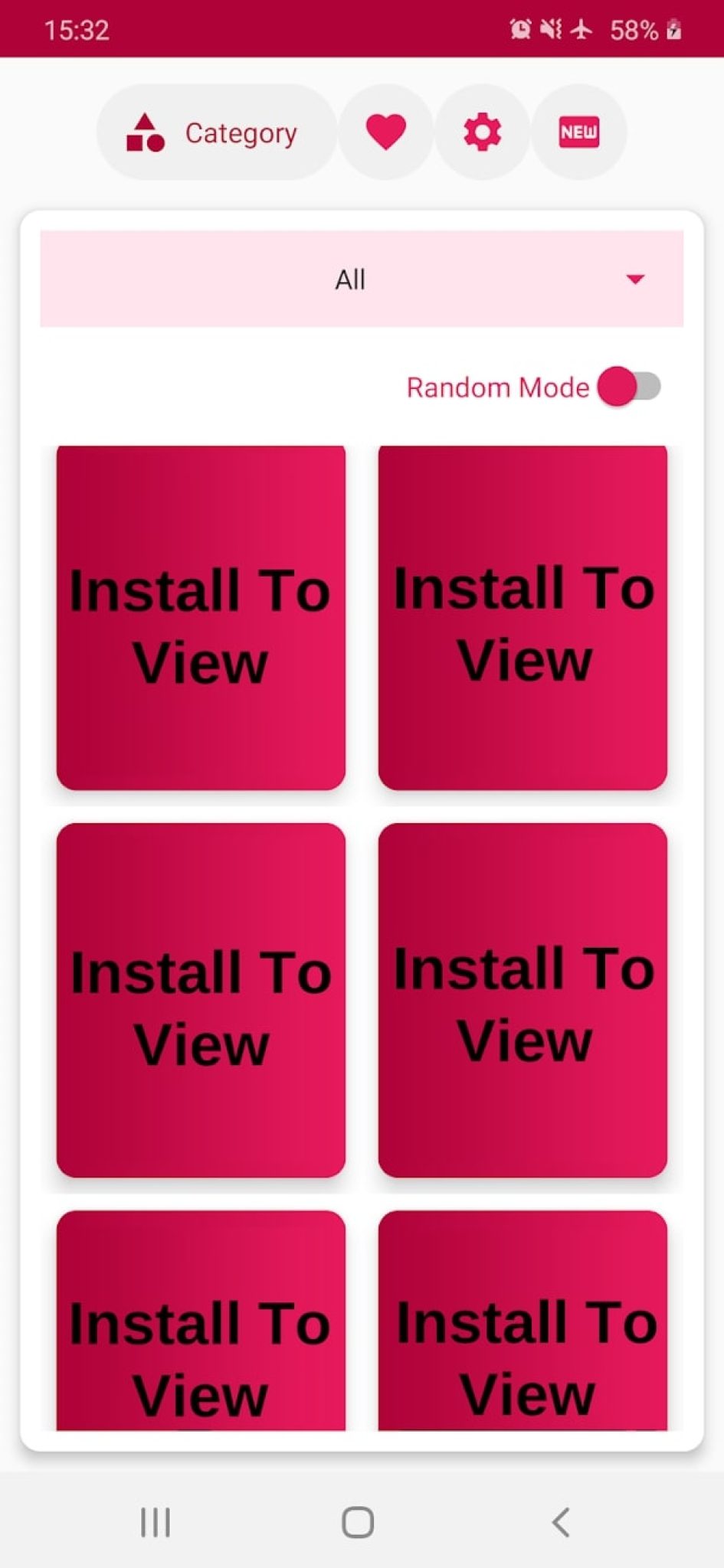Open the NEW items icon
Screen dimensions: 724x1568
(578, 132)
